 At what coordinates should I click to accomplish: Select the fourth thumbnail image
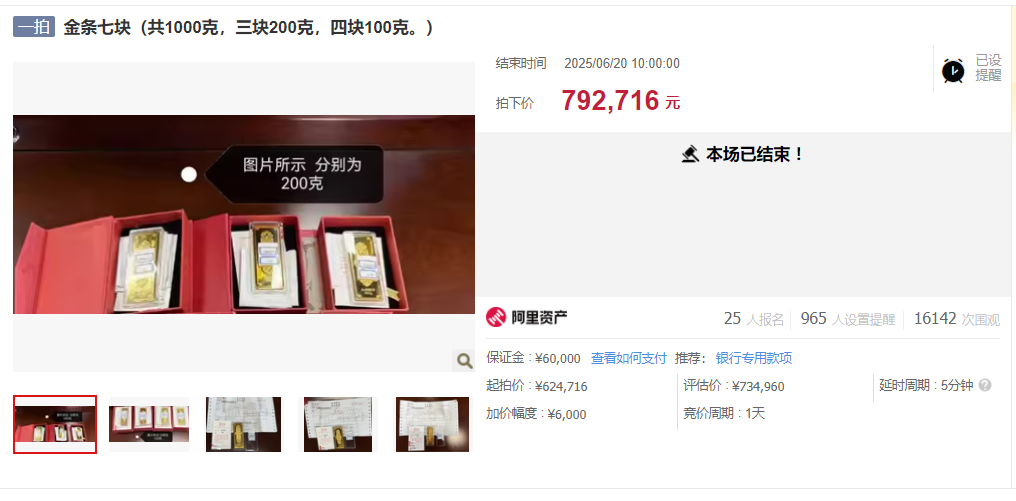(338, 424)
